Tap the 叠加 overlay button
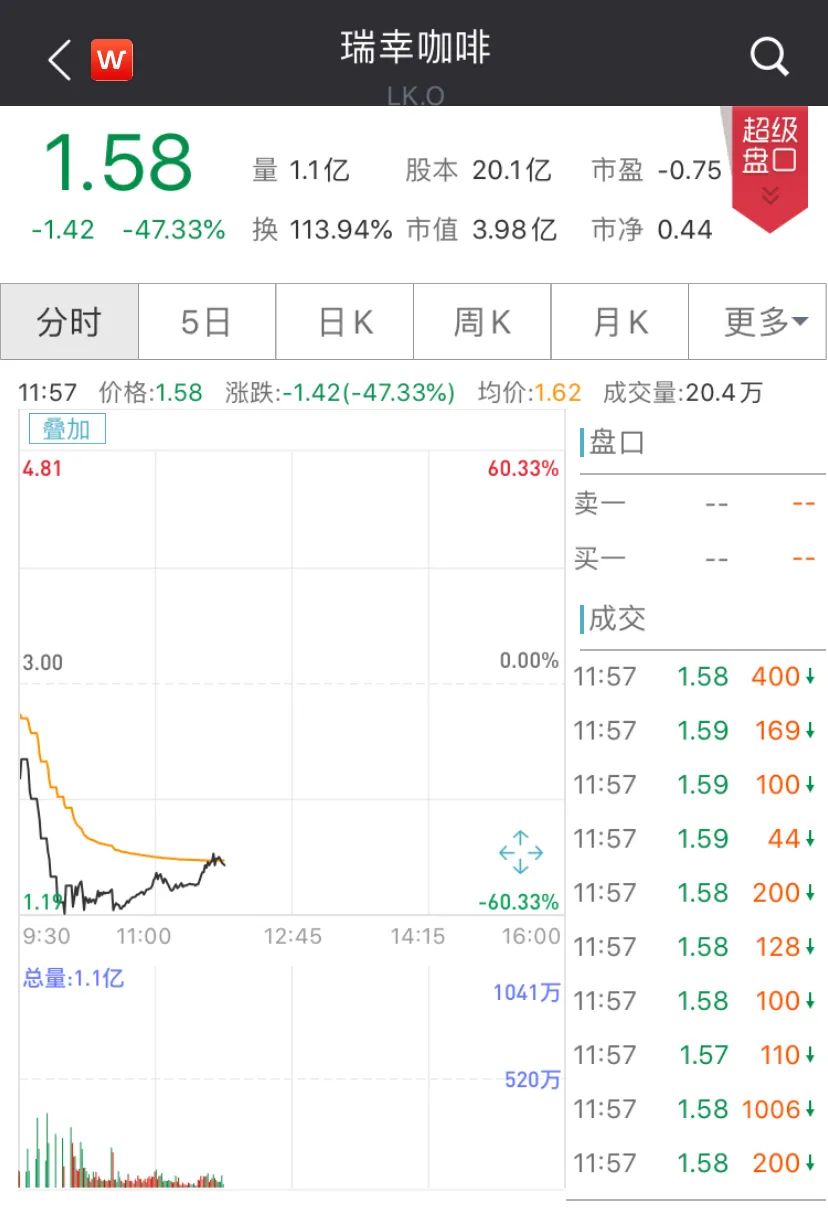 [x=66, y=430]
